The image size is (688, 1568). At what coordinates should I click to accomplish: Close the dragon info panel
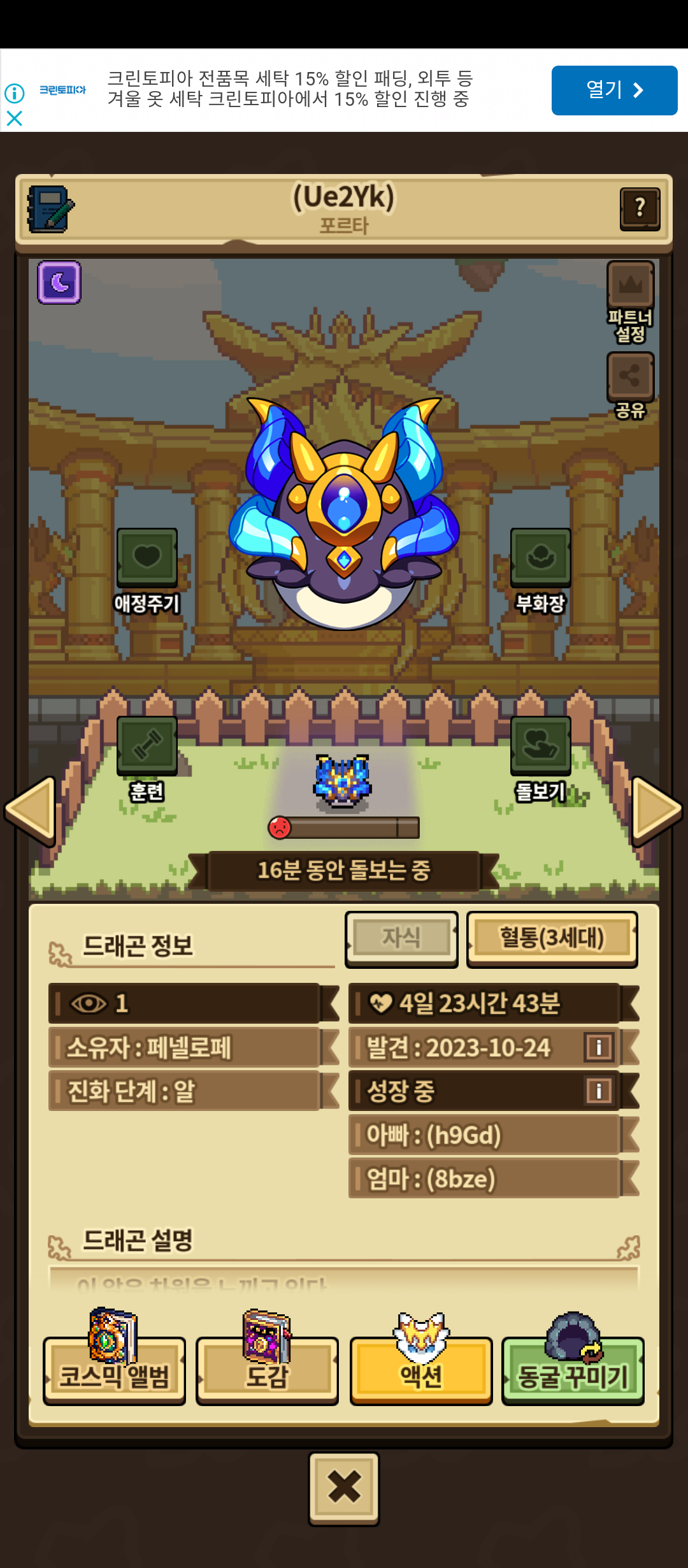[344, 1488]
